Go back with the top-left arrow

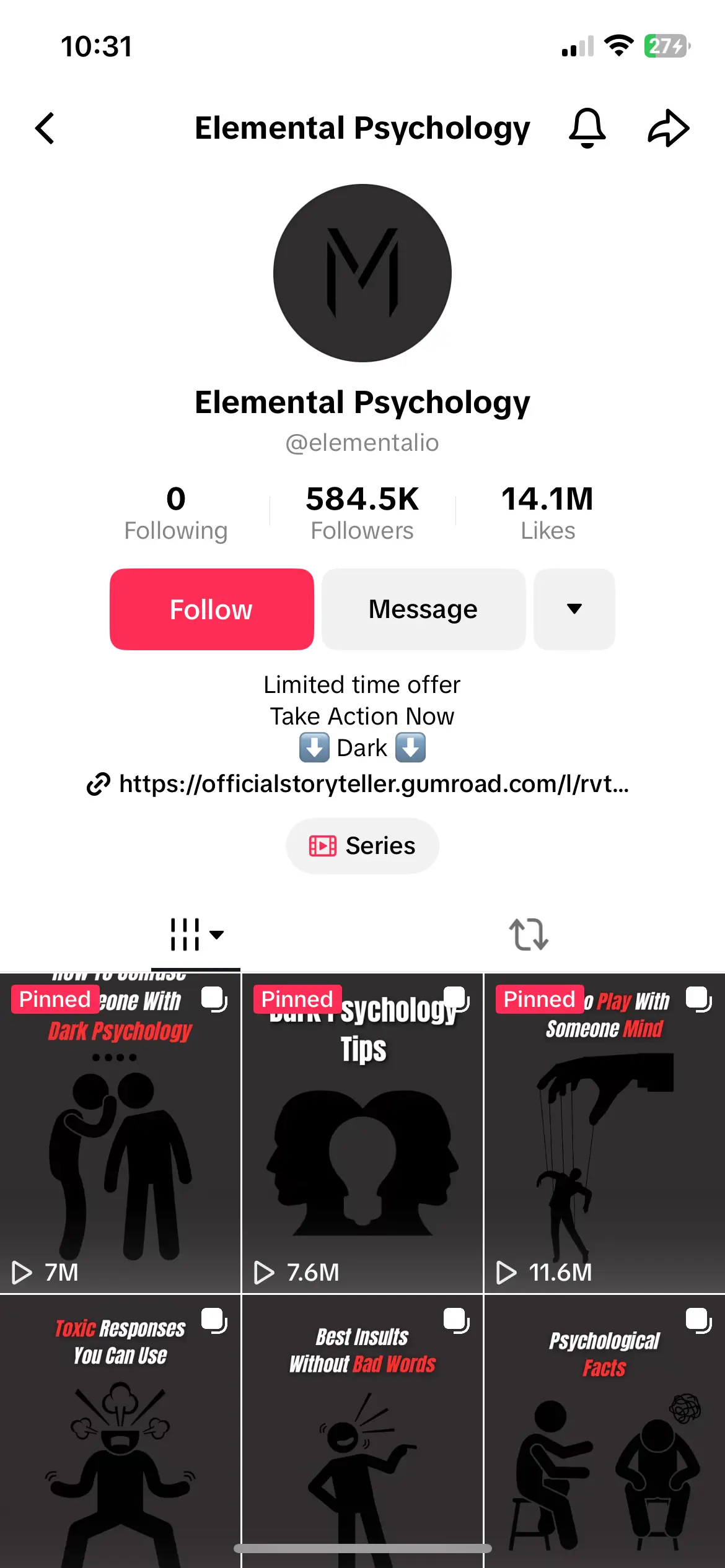point(45,128)
